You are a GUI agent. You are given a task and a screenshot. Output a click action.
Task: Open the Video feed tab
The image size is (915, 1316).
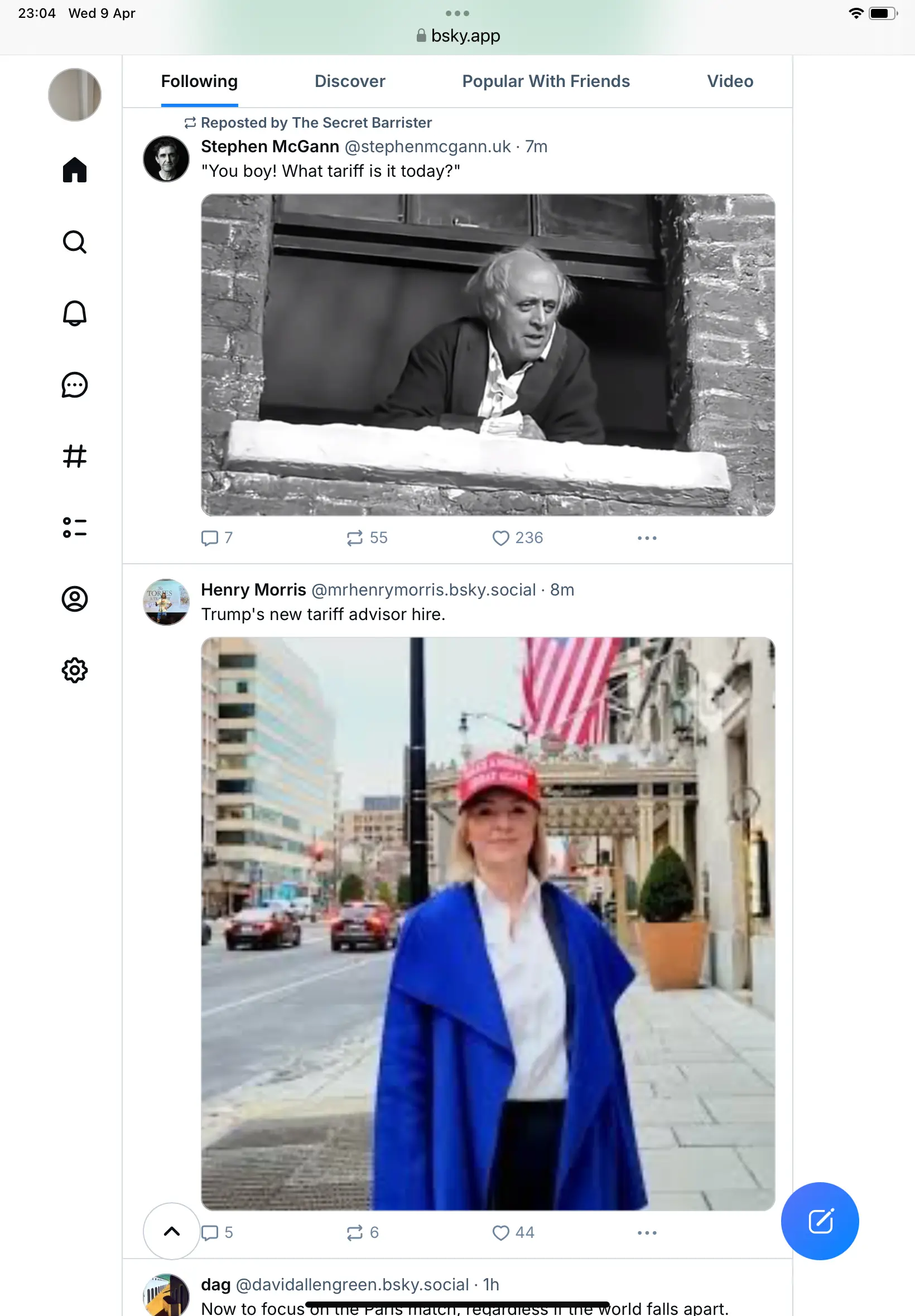[x=729, y=81]
